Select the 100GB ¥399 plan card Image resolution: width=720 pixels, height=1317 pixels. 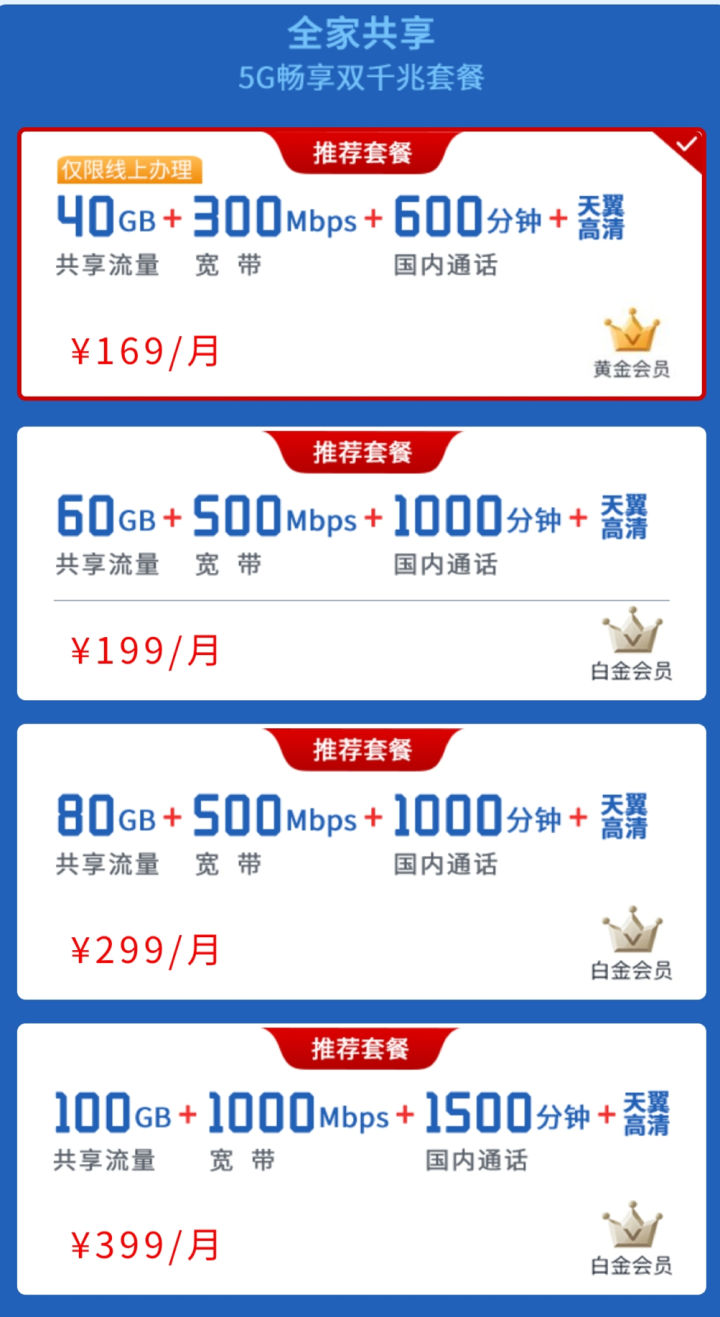(x=360, y=1160)
